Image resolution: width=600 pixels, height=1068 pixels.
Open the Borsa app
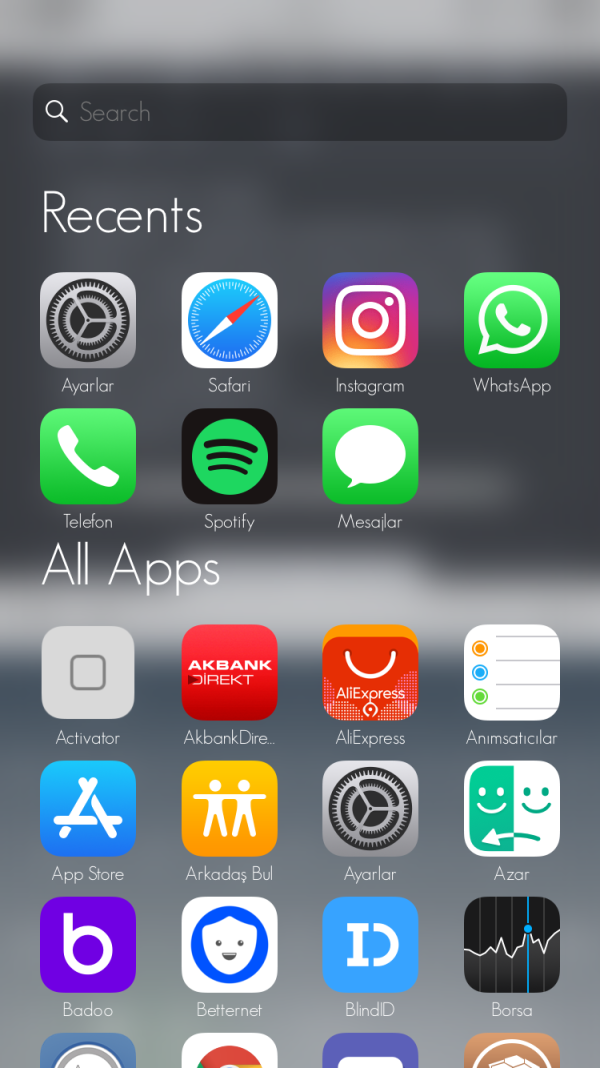point(511,944)
